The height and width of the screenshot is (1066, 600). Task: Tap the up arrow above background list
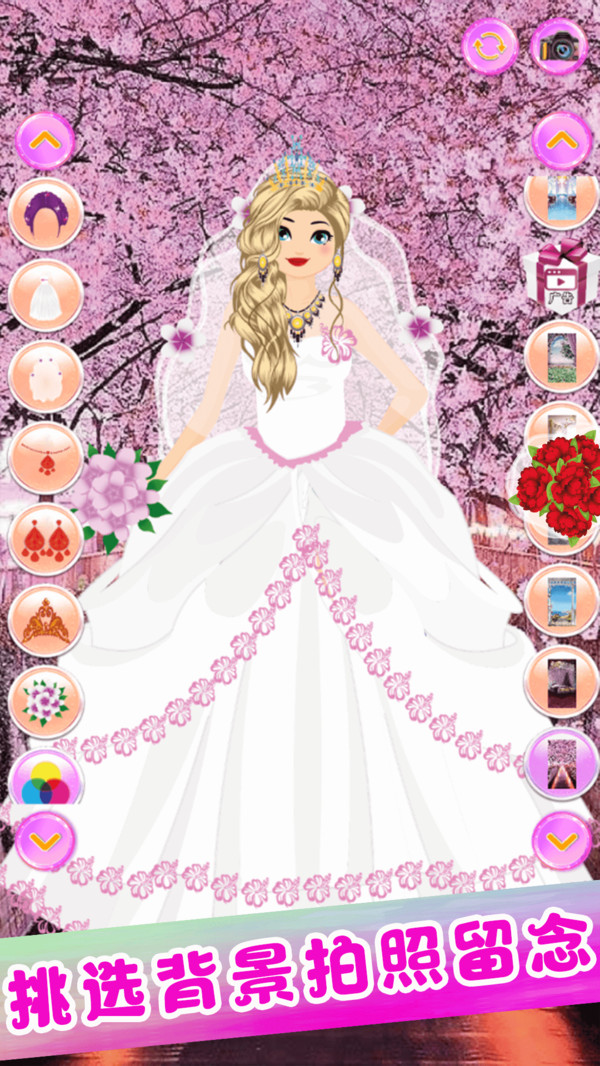(562, 140)
